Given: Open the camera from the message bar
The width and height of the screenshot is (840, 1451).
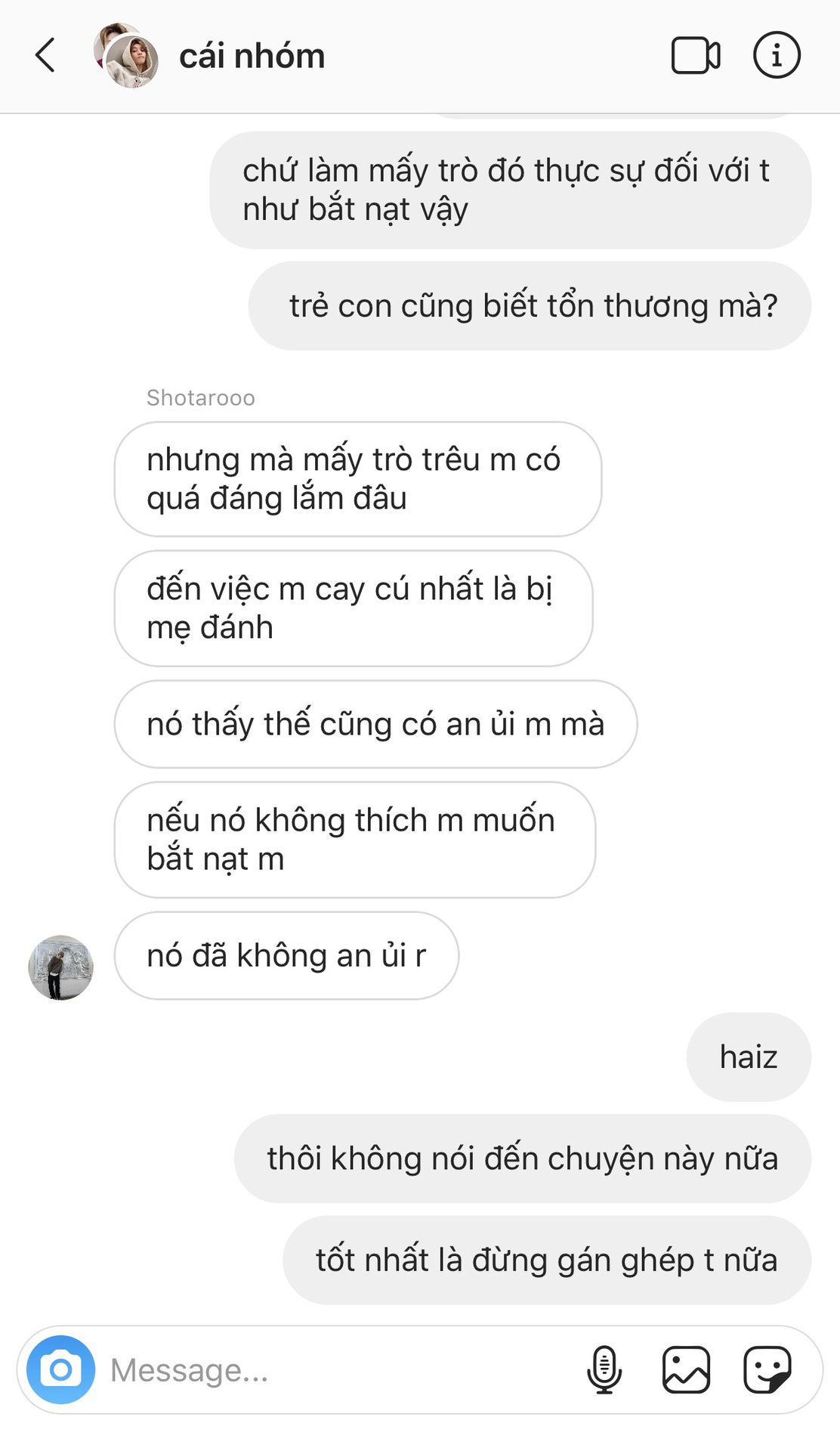Looking at the screenshot, I should coord(60,1369).
